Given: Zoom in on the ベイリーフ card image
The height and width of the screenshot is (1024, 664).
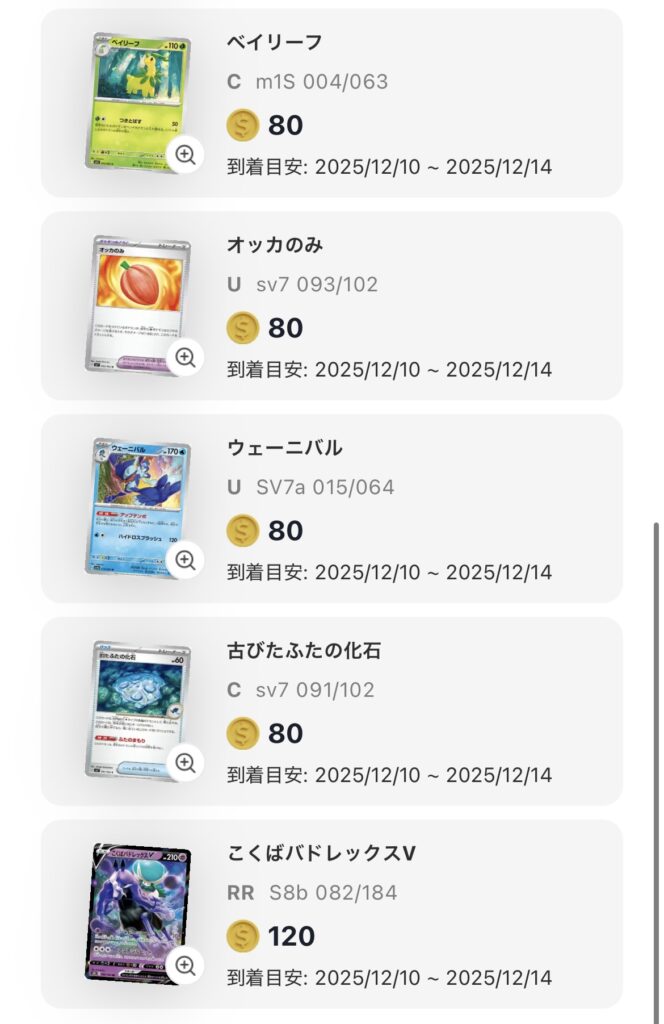Looking at the screenshot, I should click(185, 154).
